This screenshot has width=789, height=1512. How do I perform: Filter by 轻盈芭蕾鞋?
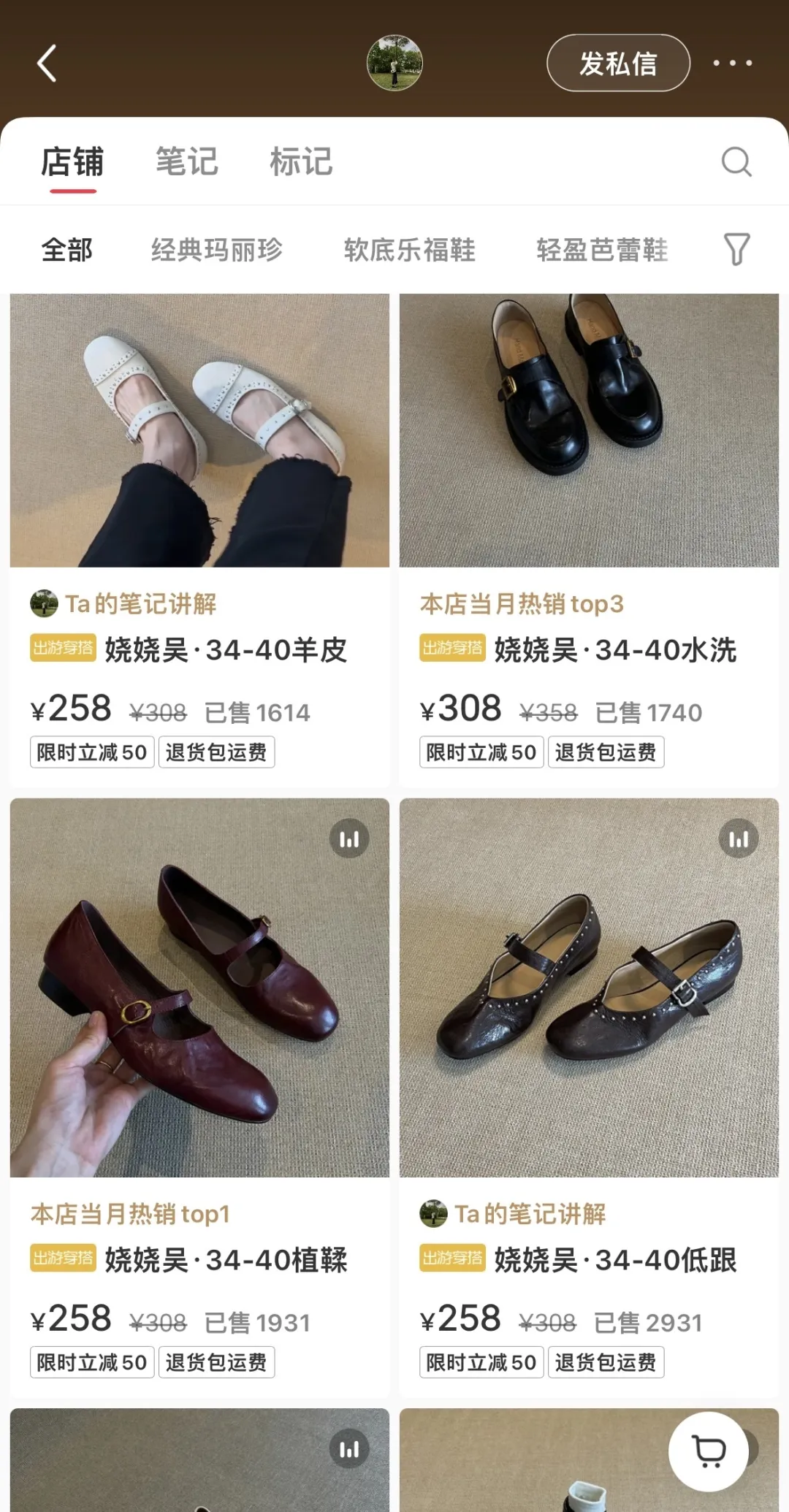point(602,250)
